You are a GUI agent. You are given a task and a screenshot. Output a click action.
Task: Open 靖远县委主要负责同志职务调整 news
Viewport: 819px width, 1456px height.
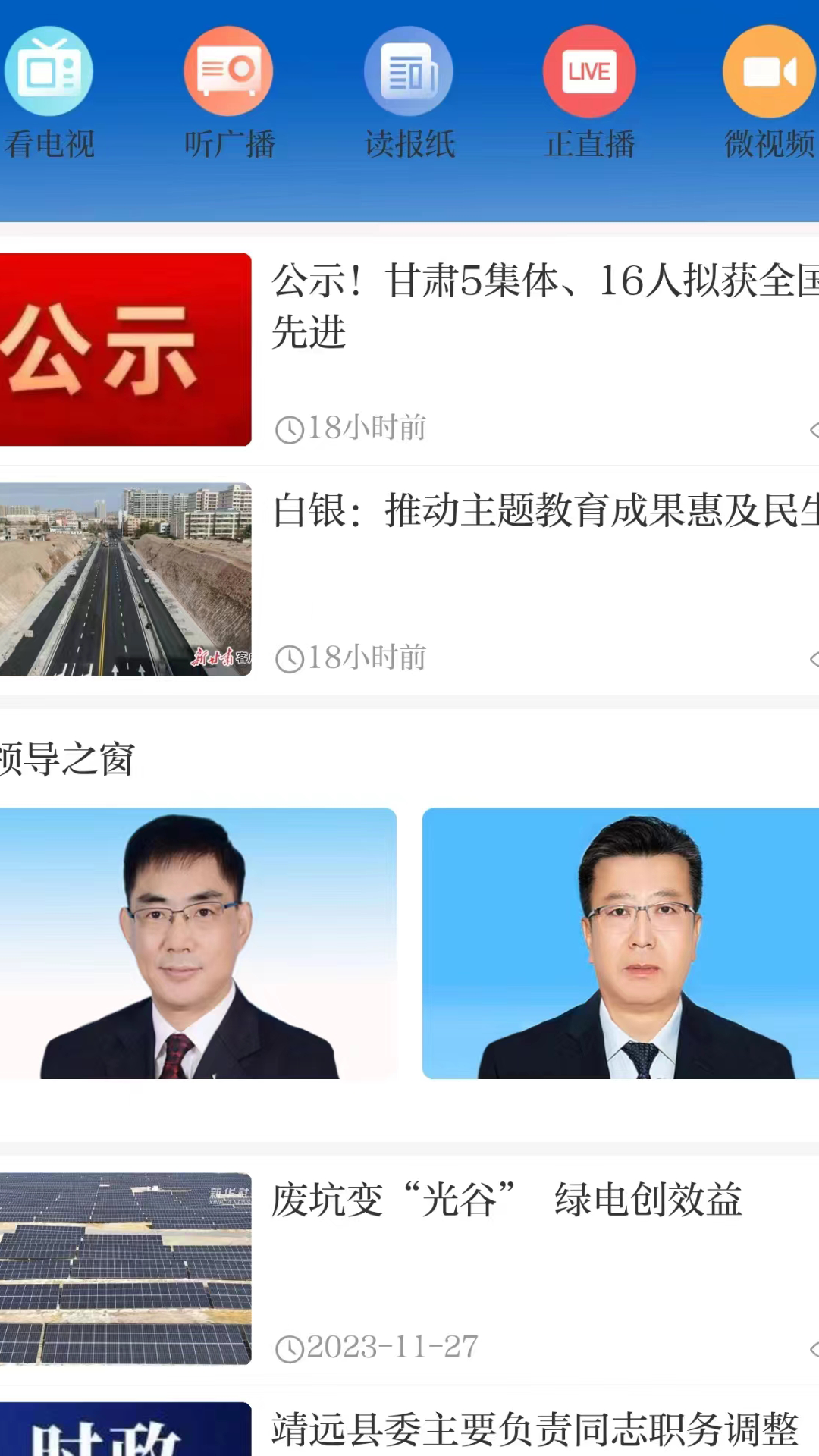535,1429
